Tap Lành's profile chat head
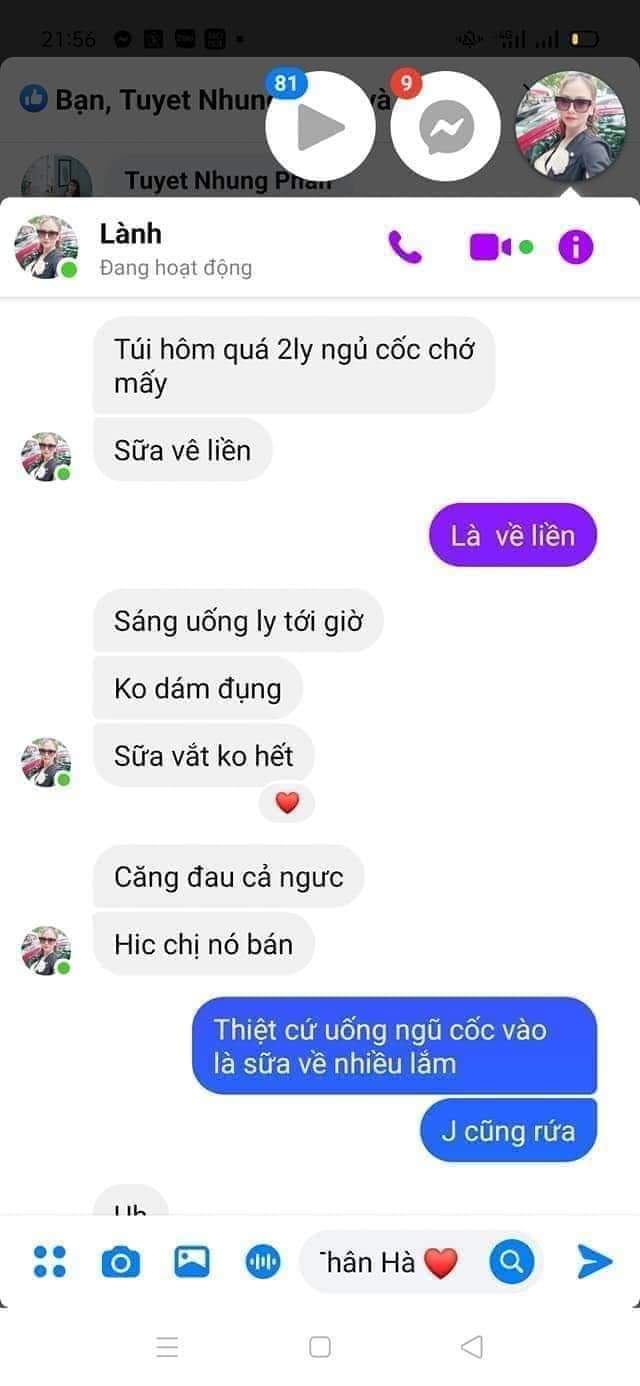The width and height of the screenshot is (640, 1386). click(x=569, y=126)
